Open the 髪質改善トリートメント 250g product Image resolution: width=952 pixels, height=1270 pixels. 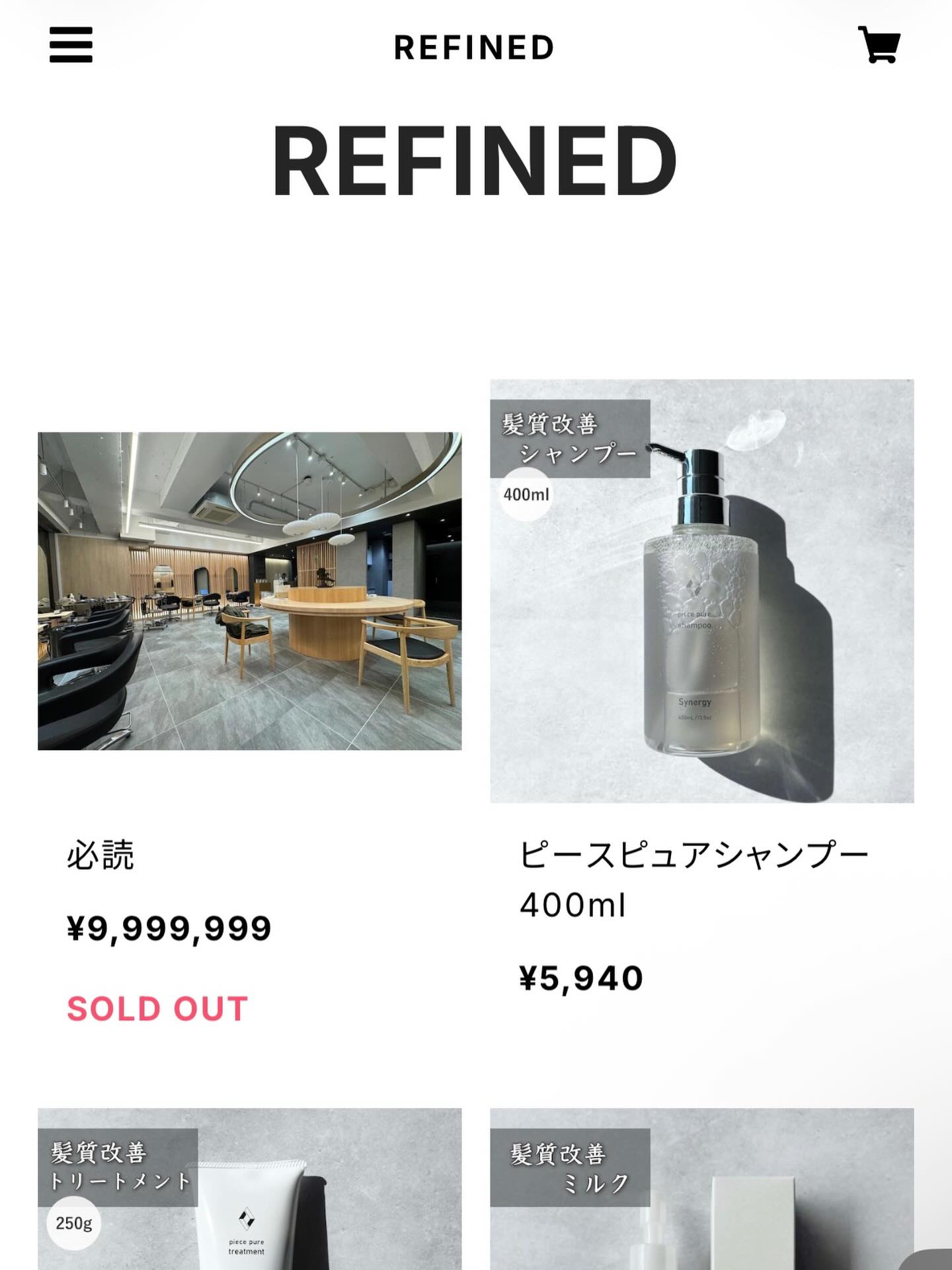[249, 1191]
